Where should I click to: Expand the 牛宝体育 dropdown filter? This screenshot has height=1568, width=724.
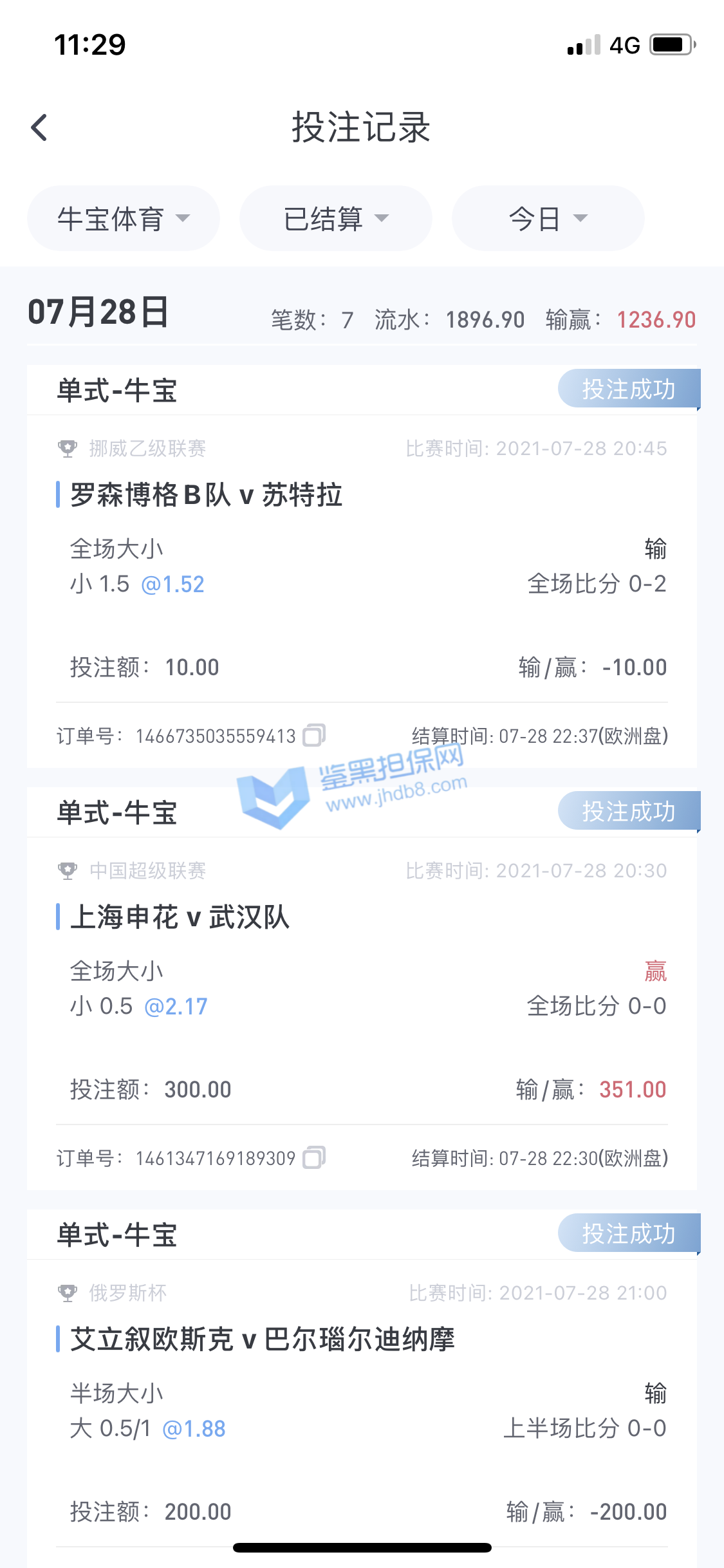pos(123,218)
